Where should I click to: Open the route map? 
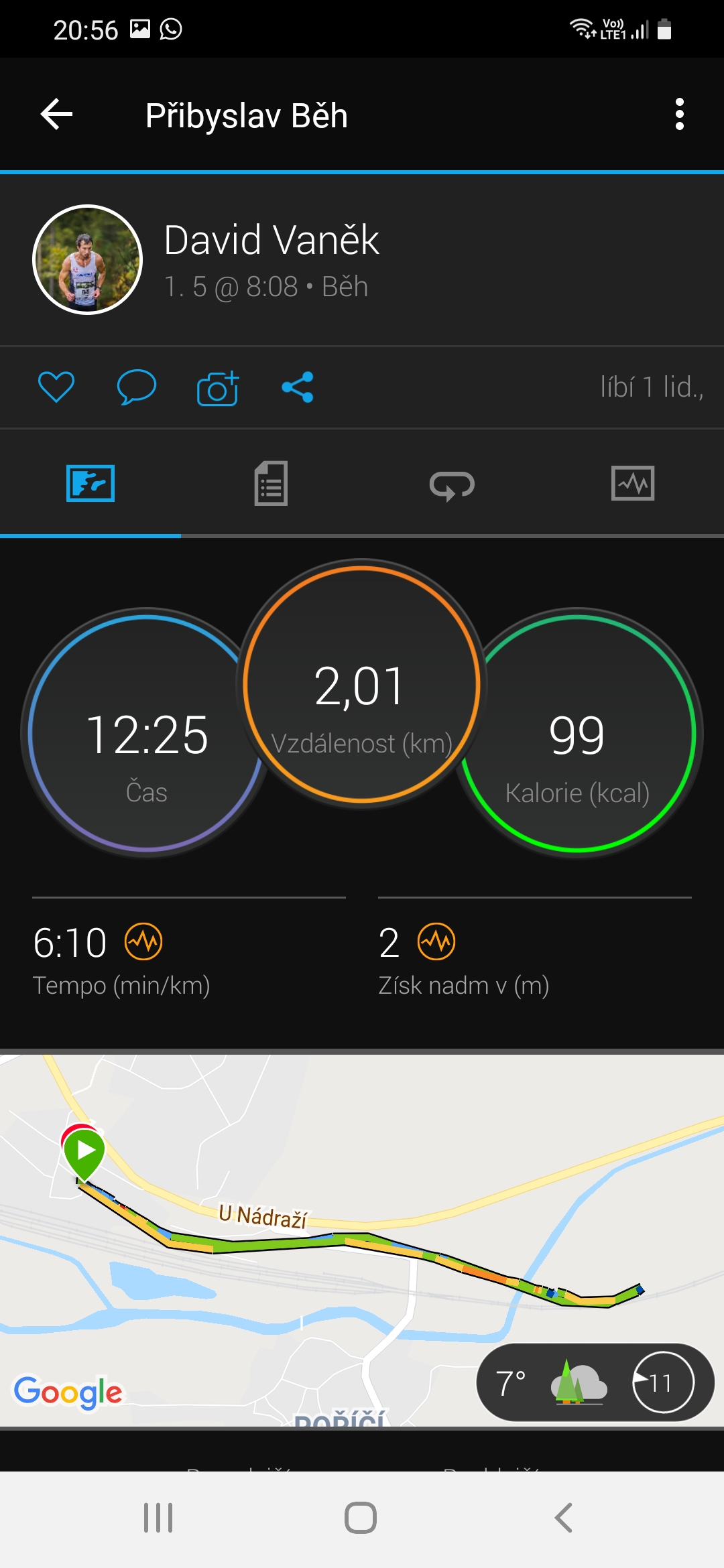point(362,1240)
